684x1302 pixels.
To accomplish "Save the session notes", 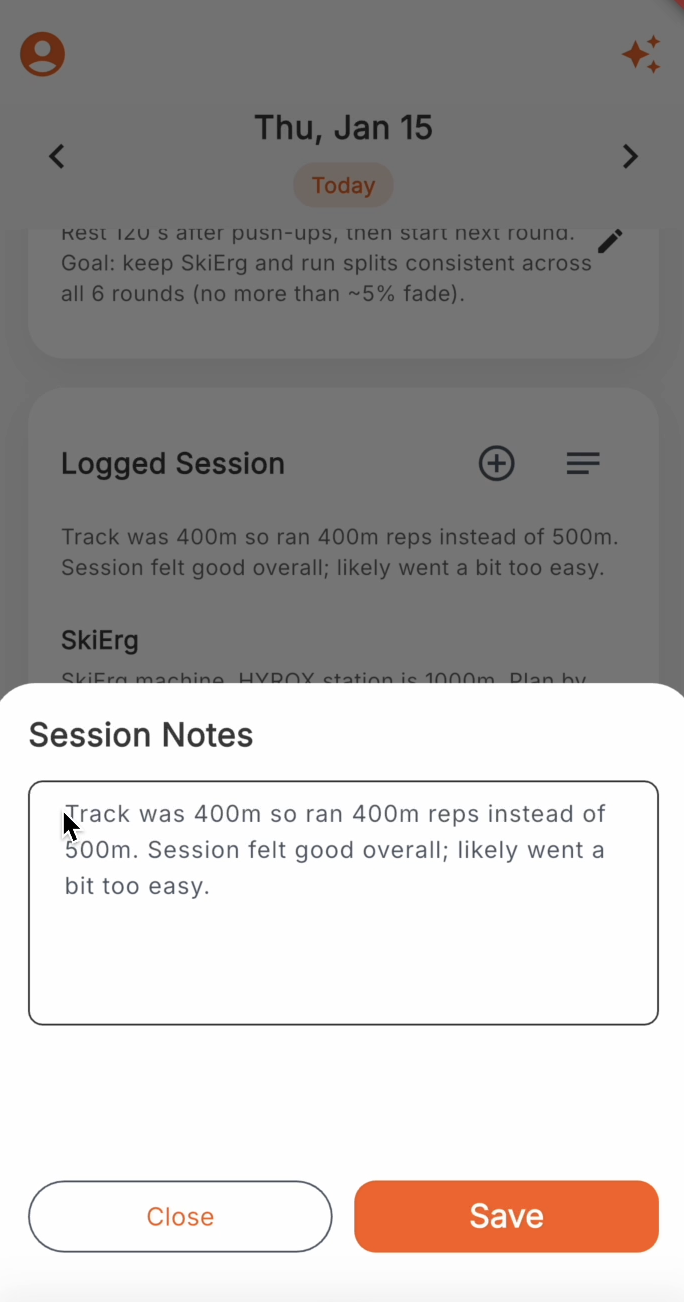I will point(506,1216).
